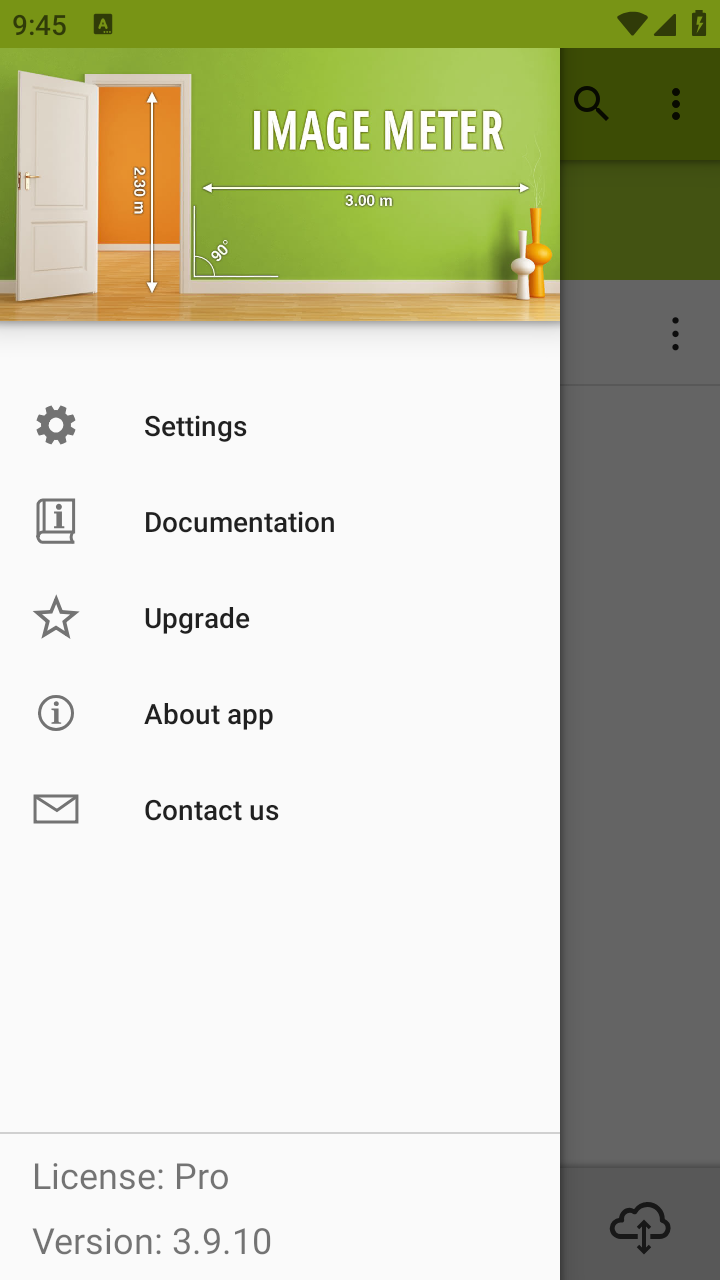Tap the Wi-Fi icon in the status bar
Screen dimensions: 720x1280
pyautogui.click(x=631, y=22)
